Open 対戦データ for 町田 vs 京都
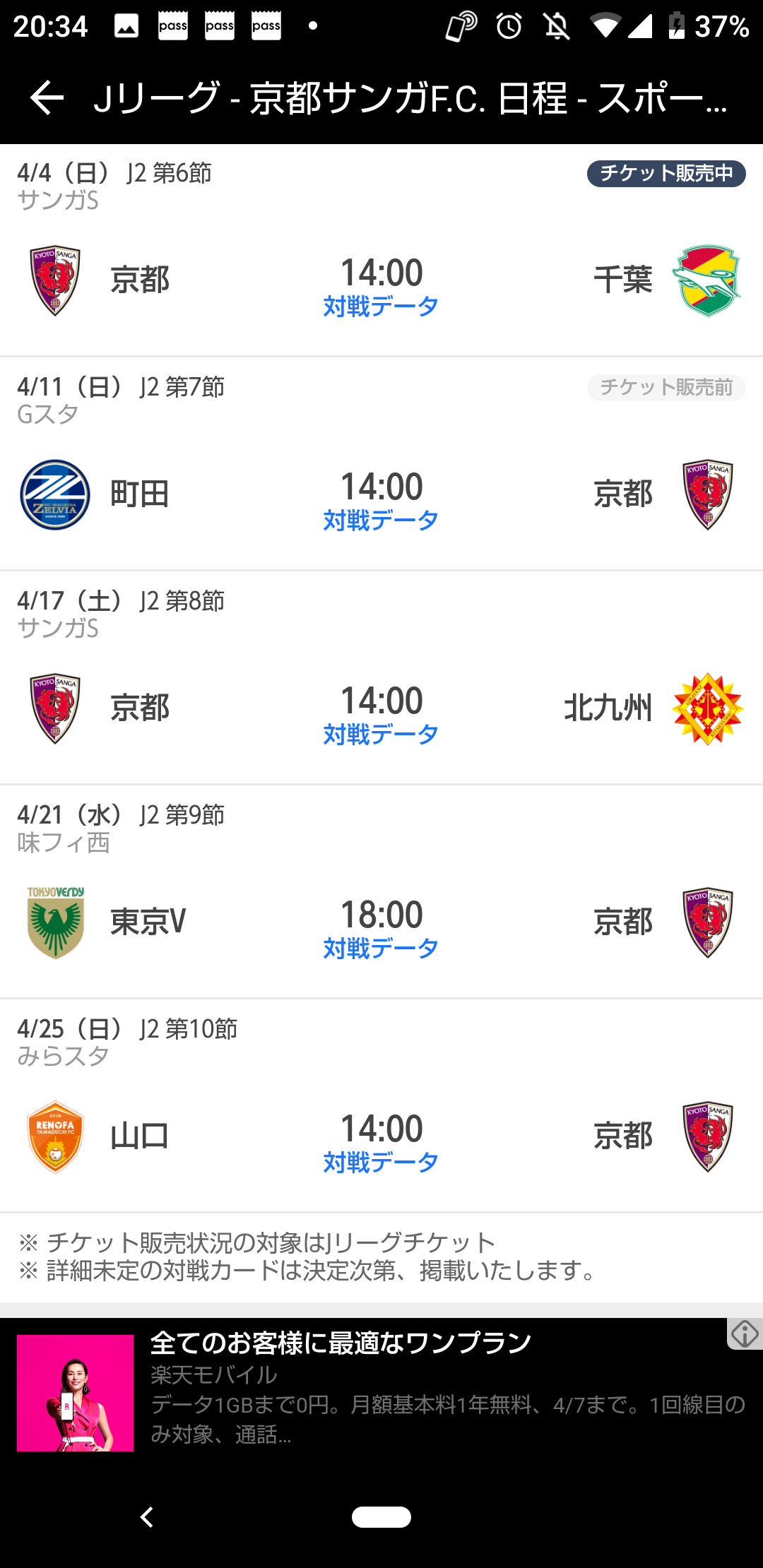The image size is (763, 1568). point(381,521)
